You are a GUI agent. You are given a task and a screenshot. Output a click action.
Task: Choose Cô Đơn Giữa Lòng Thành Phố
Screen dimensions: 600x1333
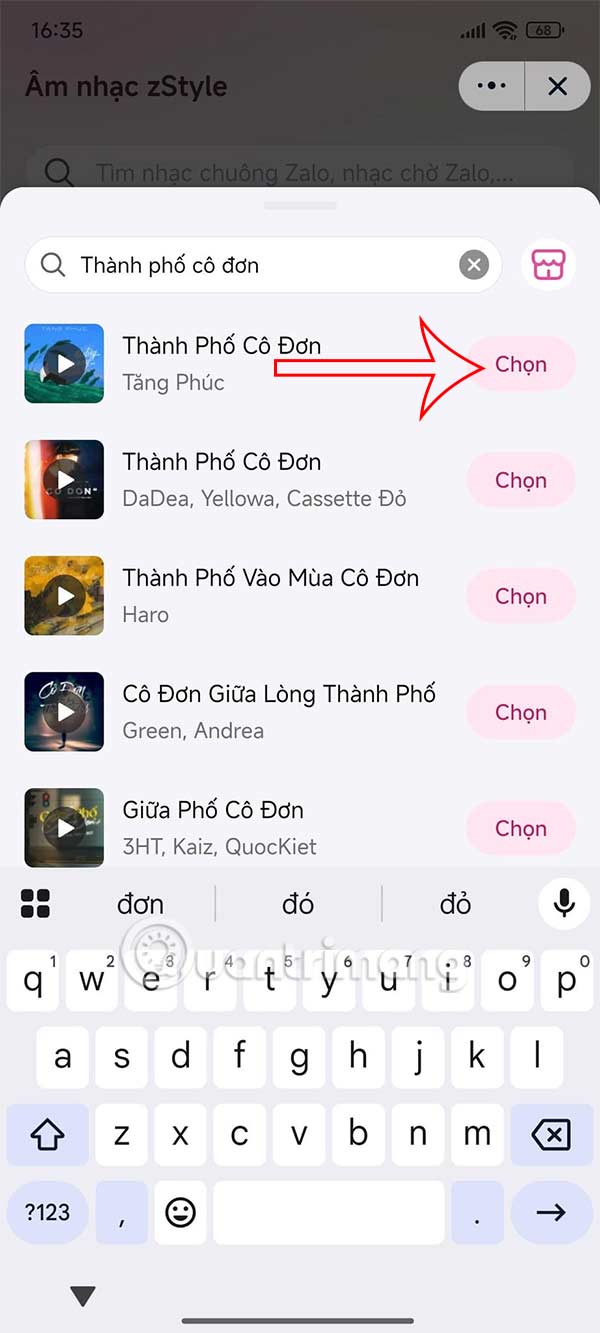521,712
